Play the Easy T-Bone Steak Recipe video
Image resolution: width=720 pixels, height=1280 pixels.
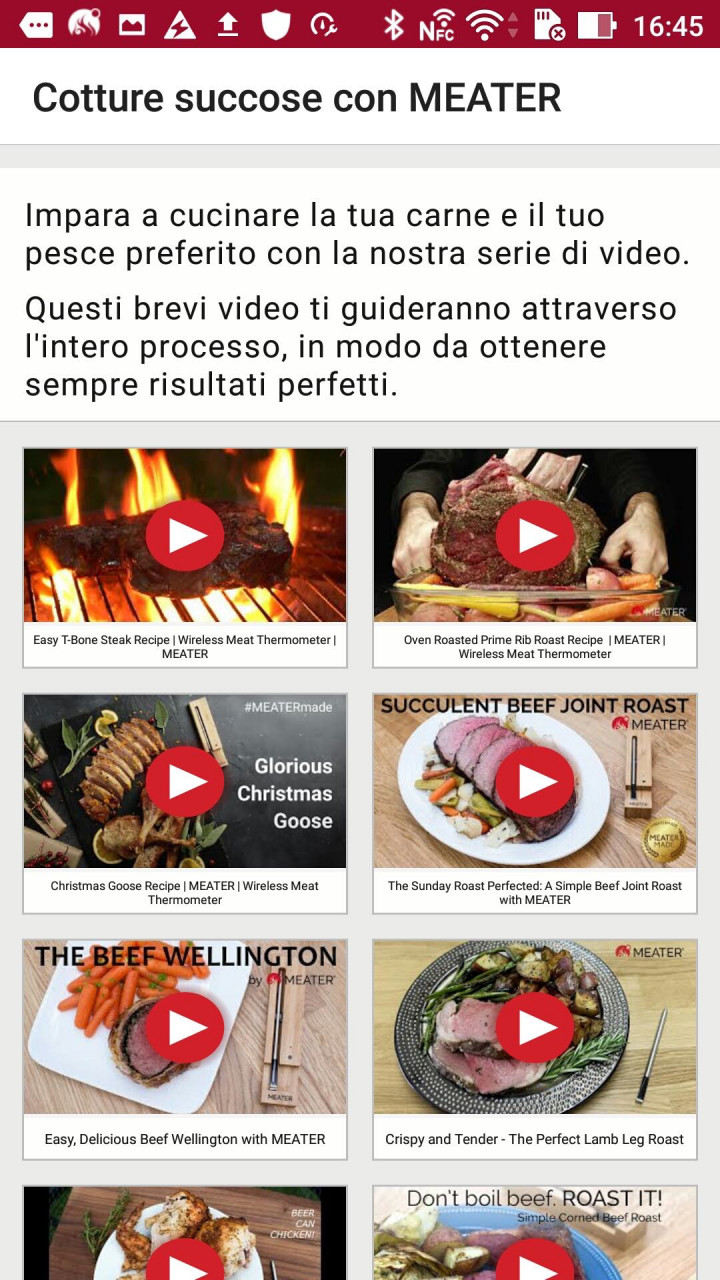point(185,536)
